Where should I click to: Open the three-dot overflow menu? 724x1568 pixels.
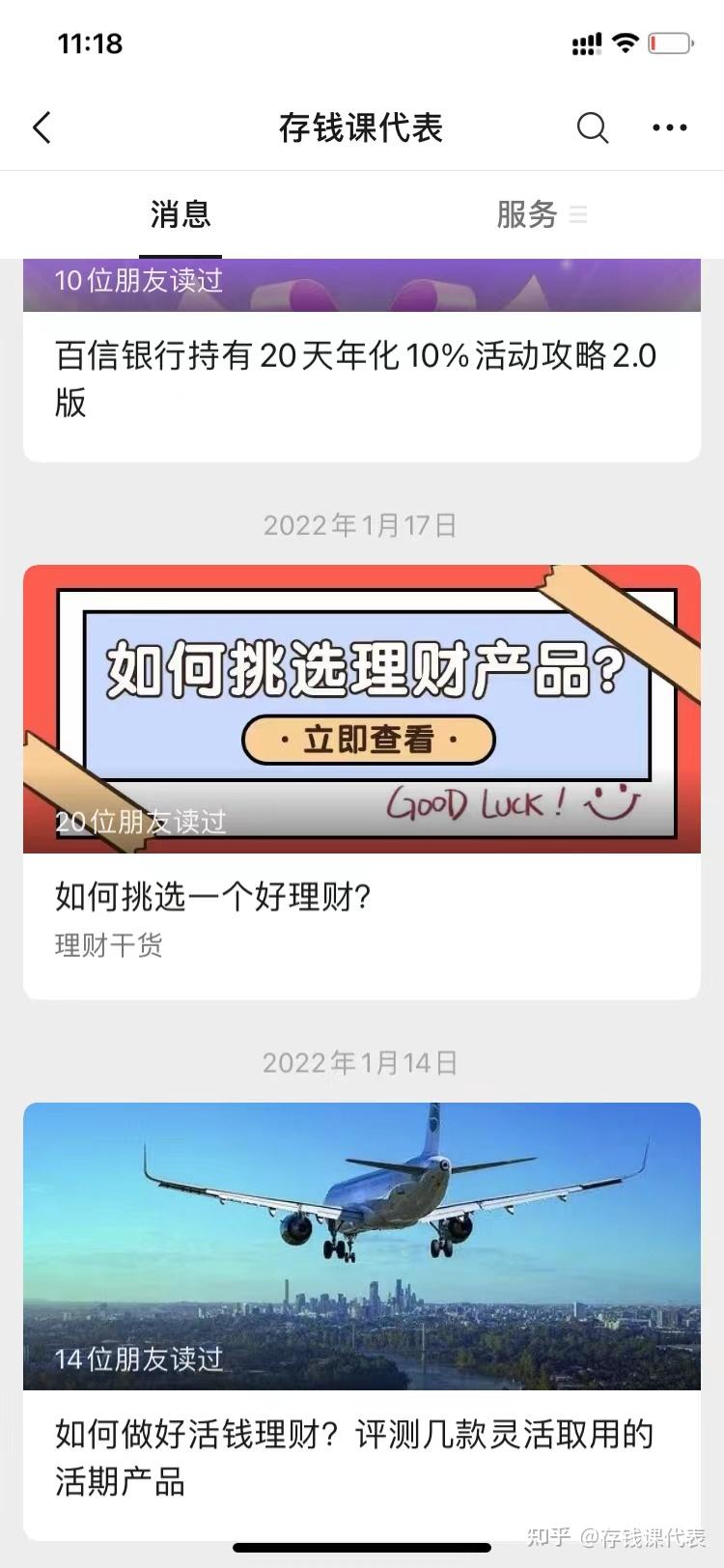[x=669, y=127]
